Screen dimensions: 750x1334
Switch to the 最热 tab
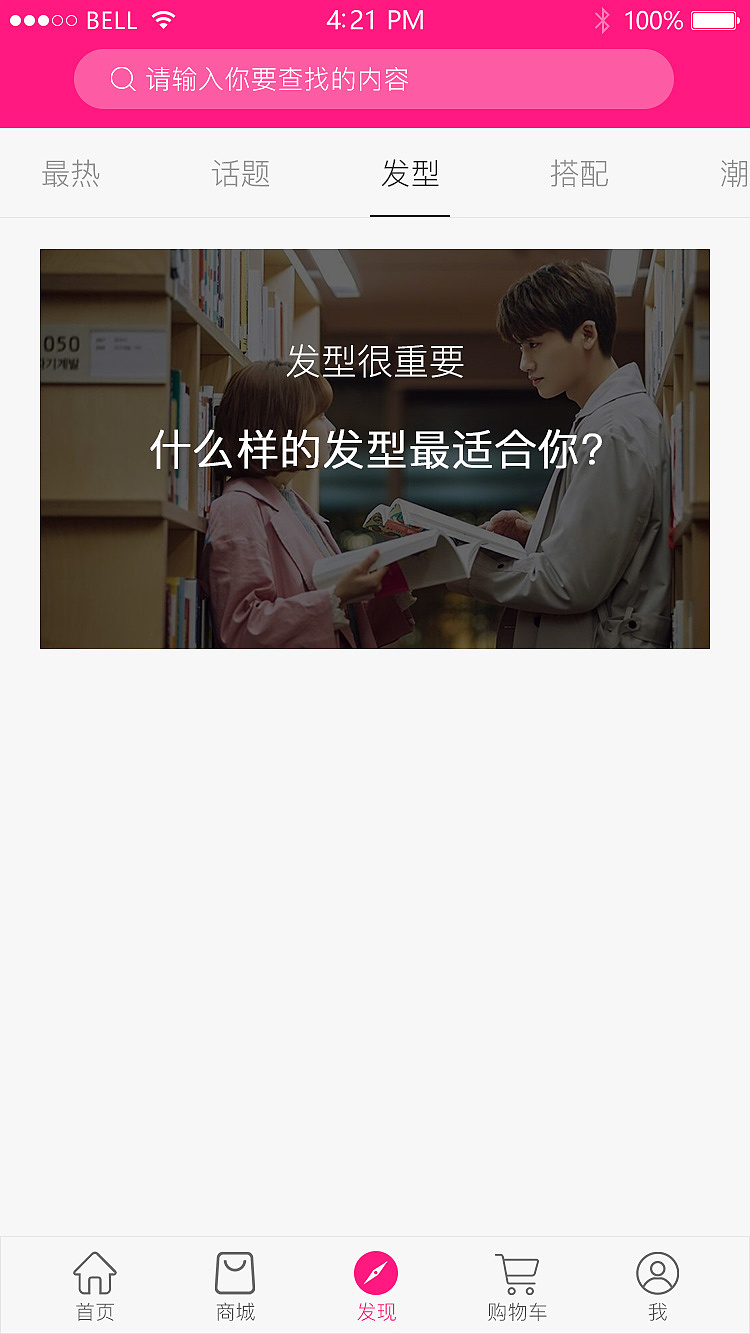click(x=70, y=172)
